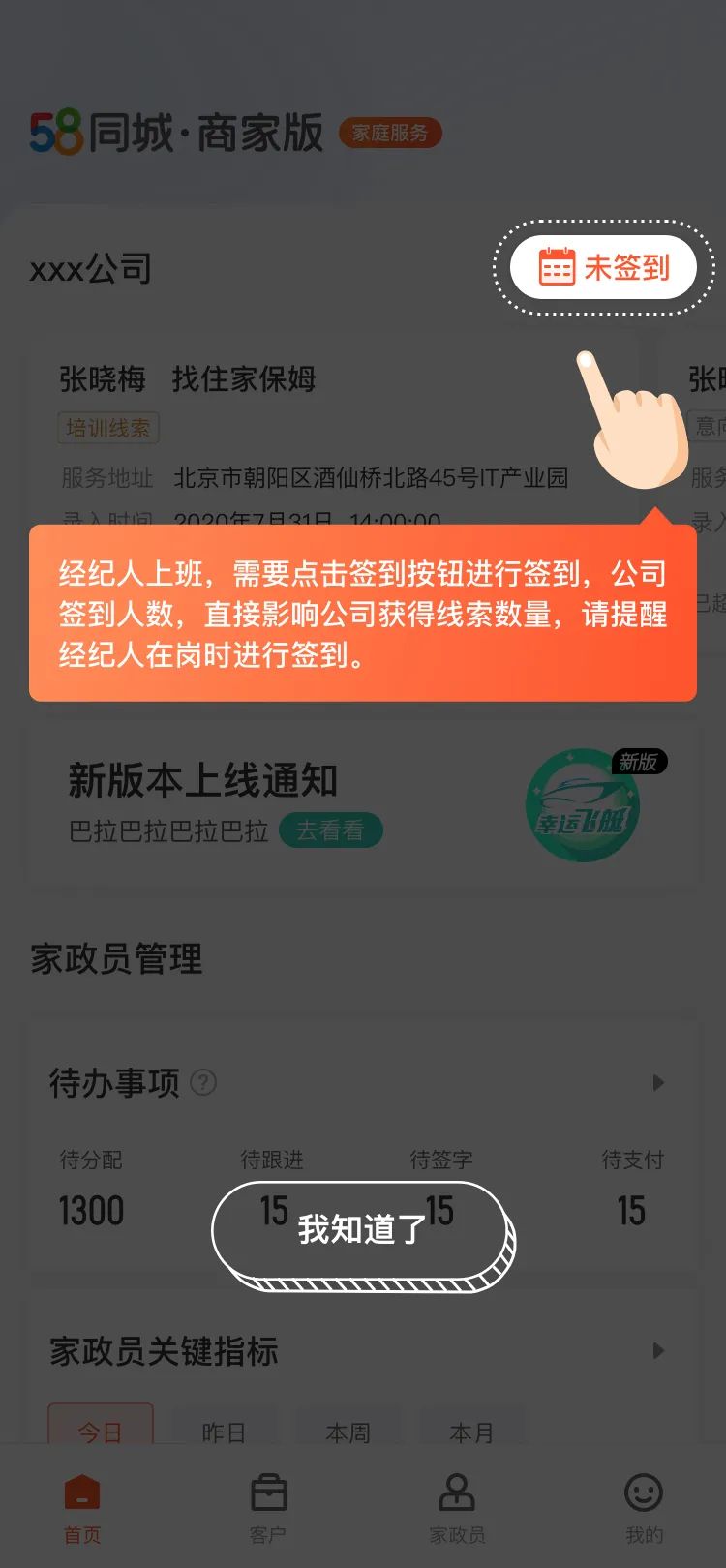Image resolution: width=726 pixels, height=1568 pixels.
Task: Switch to the 家政员 tab
Action: (x=457, y=1509)
